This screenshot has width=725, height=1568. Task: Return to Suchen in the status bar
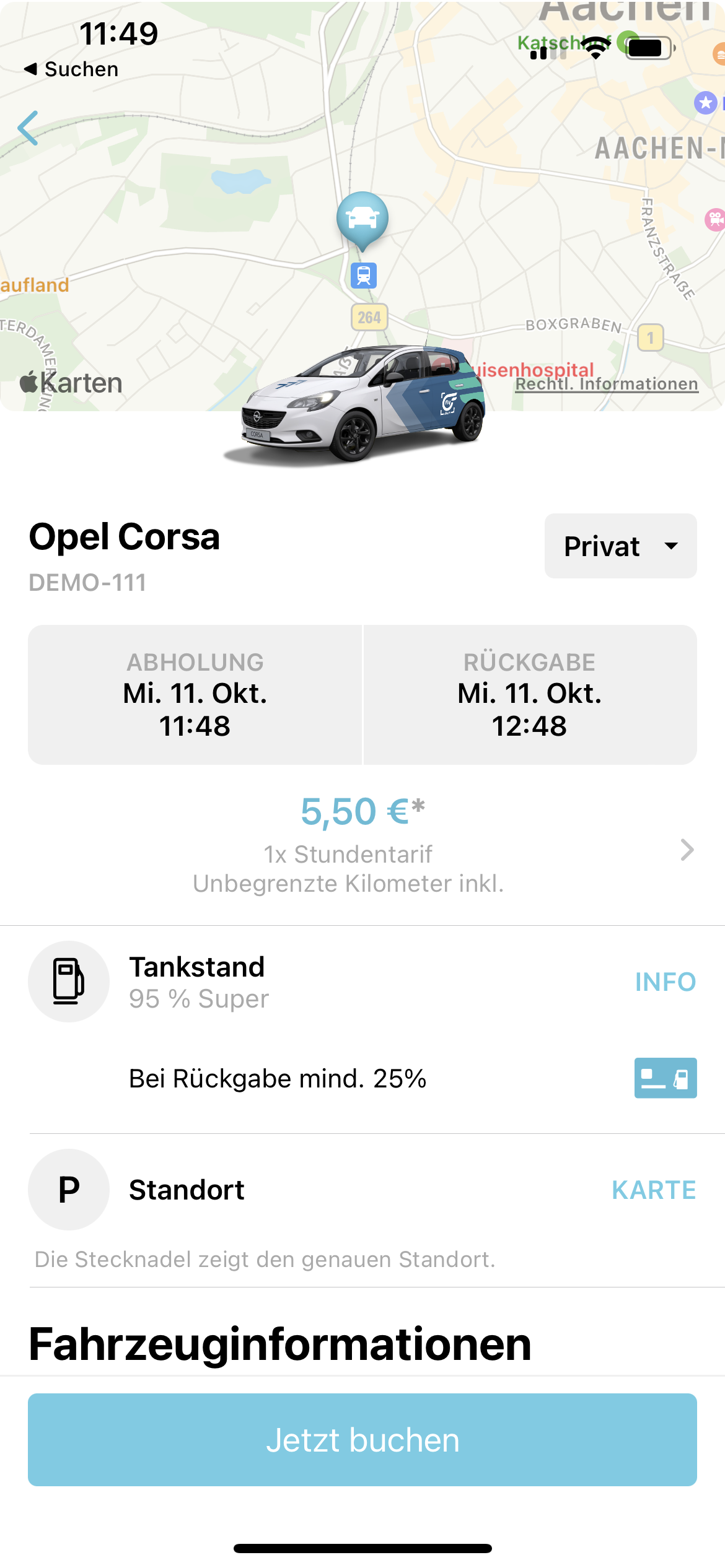71,69
